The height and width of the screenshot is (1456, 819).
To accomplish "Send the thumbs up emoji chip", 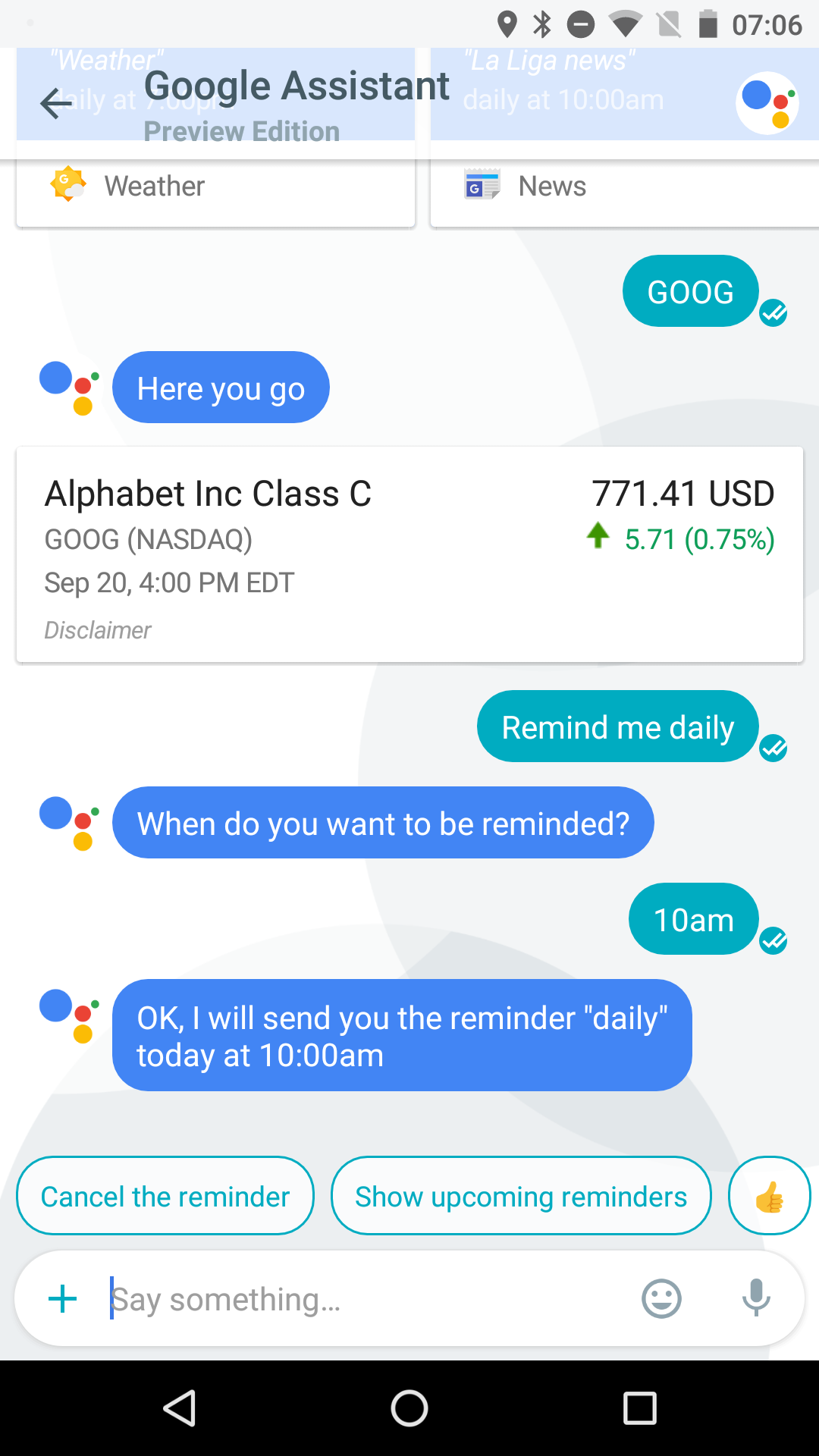I will point(769,1195).
